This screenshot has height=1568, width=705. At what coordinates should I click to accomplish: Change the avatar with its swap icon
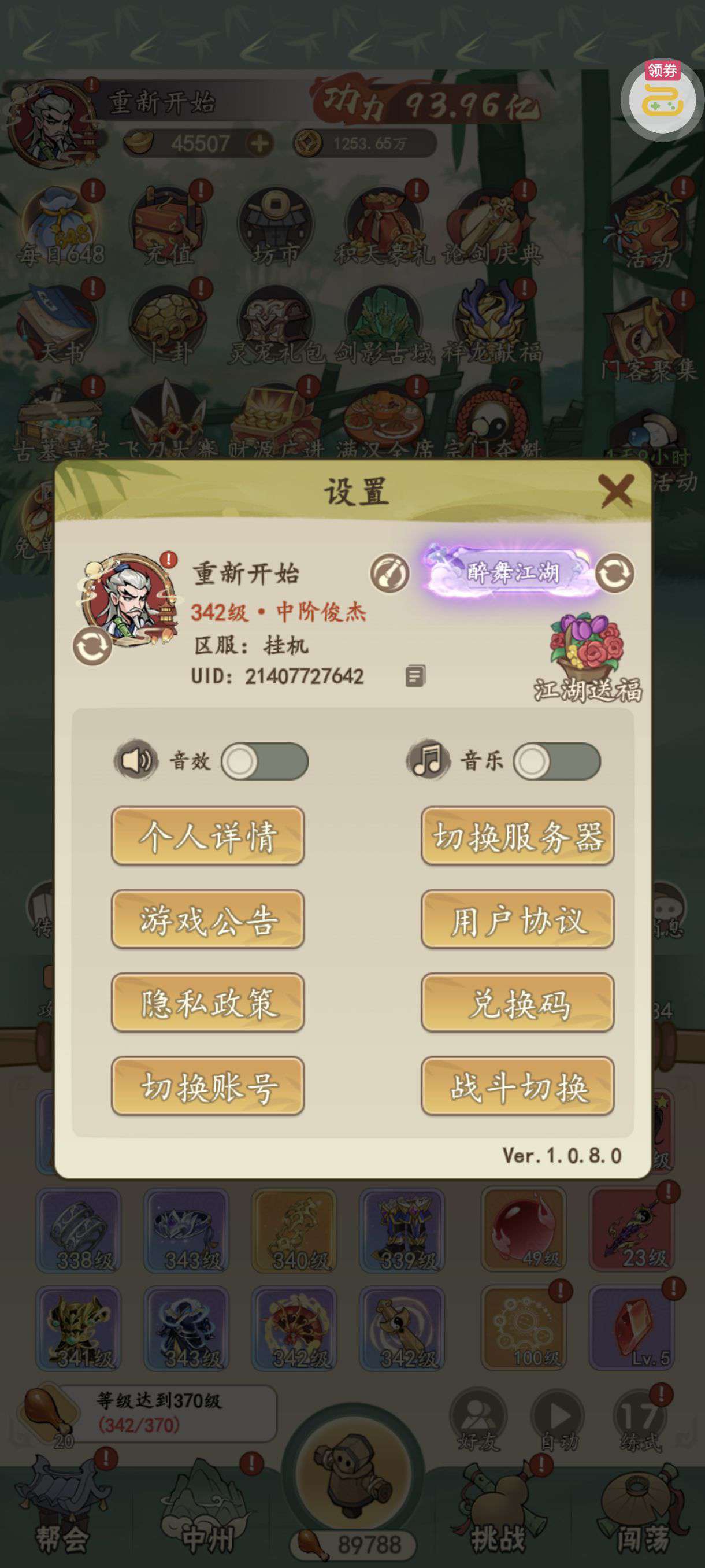point(92,646)
